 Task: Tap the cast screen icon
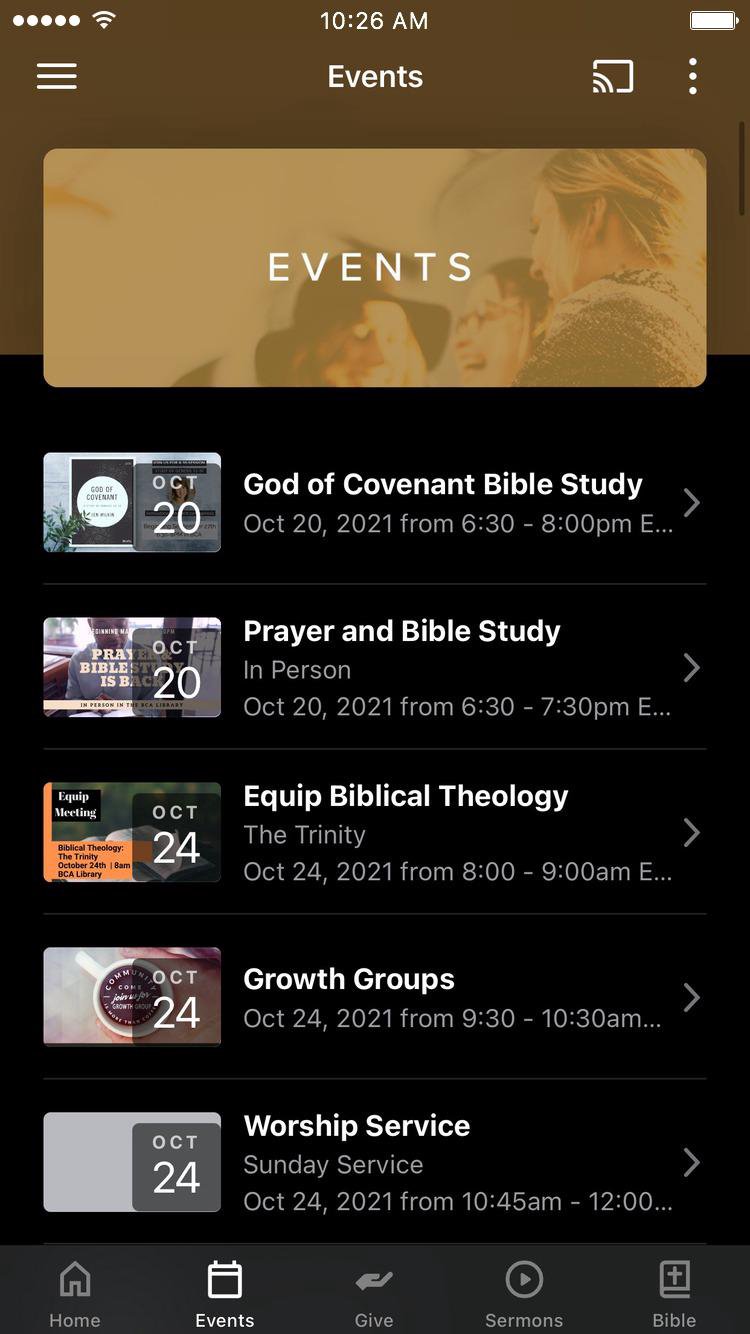pos(613,77)
